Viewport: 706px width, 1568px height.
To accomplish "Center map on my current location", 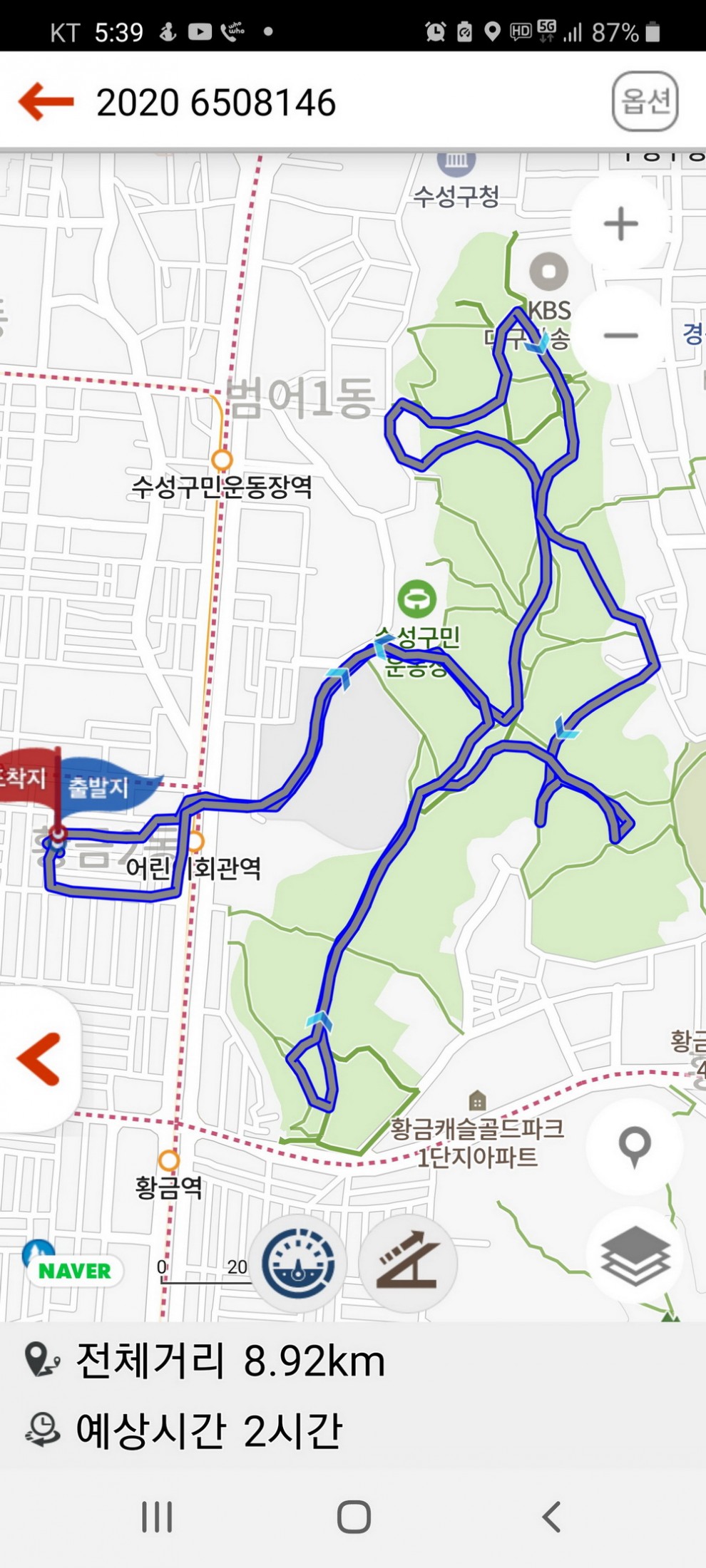I will click(x=634, y=1146).
